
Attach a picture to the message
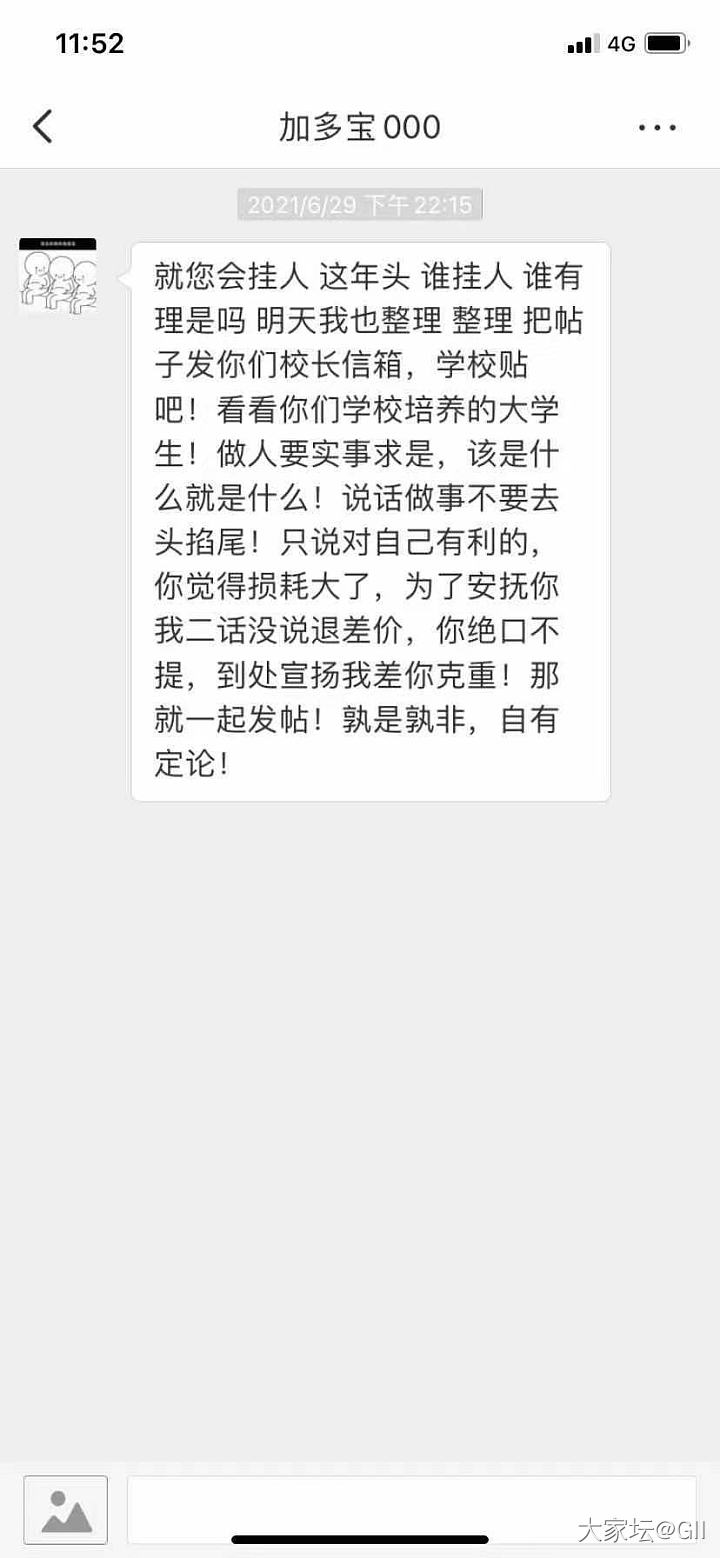click(x=66, y=1509)
